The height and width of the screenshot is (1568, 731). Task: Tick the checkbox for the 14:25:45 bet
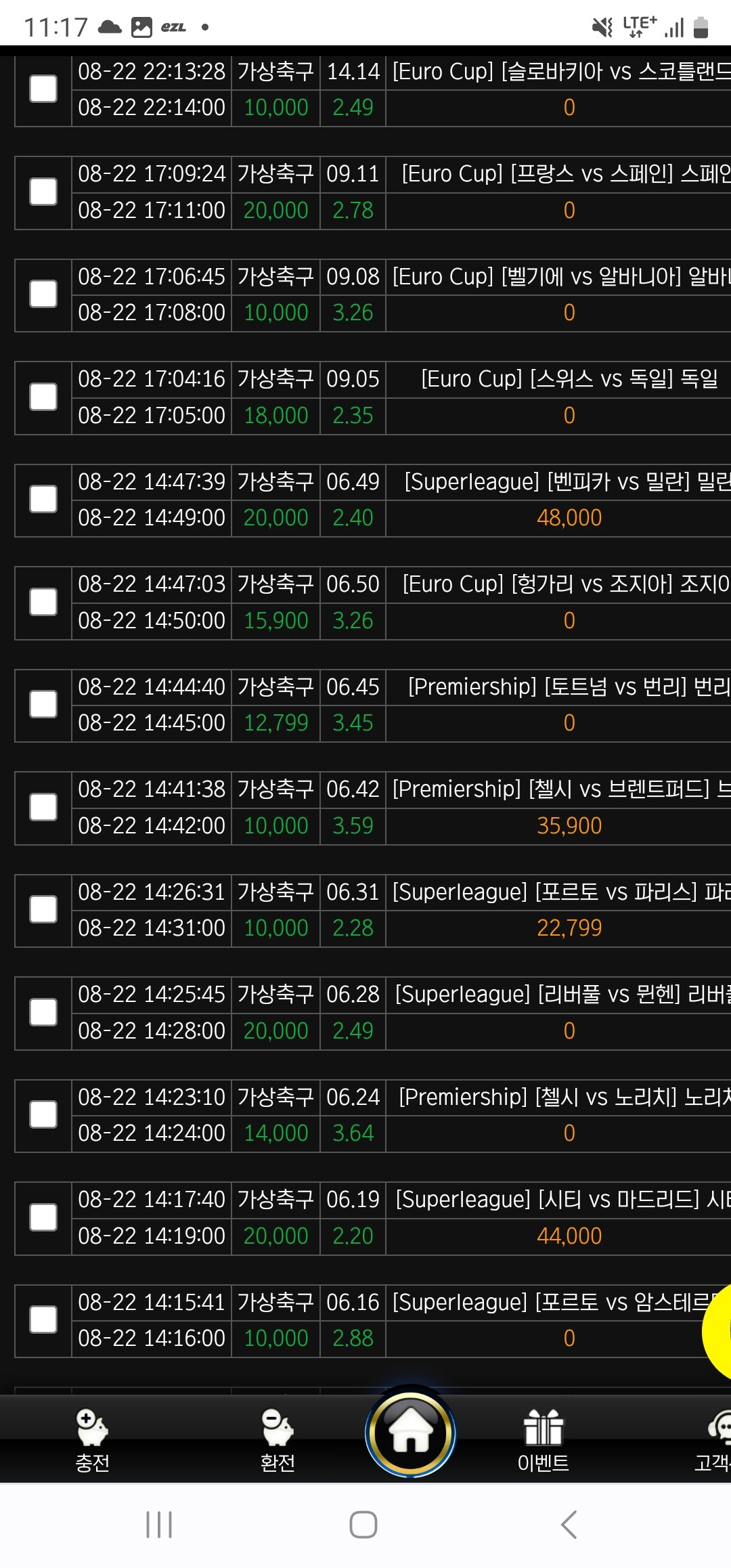[x=43, y=1012]
